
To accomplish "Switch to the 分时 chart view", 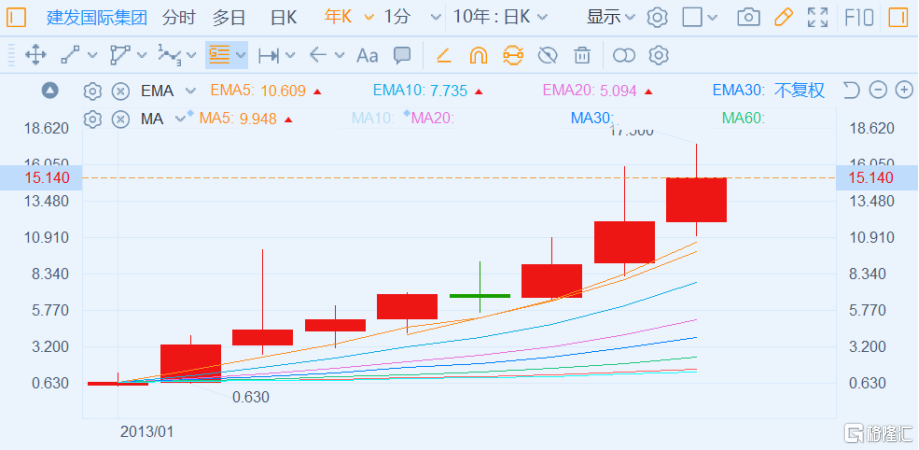I will tap(179, 17).
